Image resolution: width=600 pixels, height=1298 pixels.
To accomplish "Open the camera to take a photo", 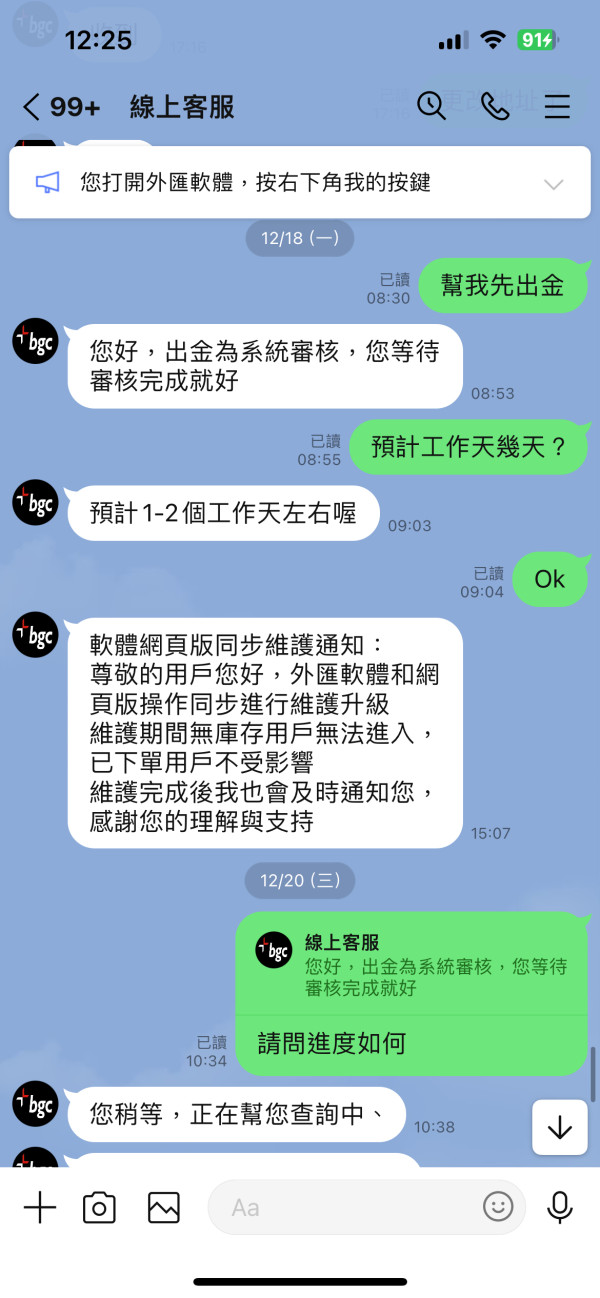I will click(x=99, y=1207).
